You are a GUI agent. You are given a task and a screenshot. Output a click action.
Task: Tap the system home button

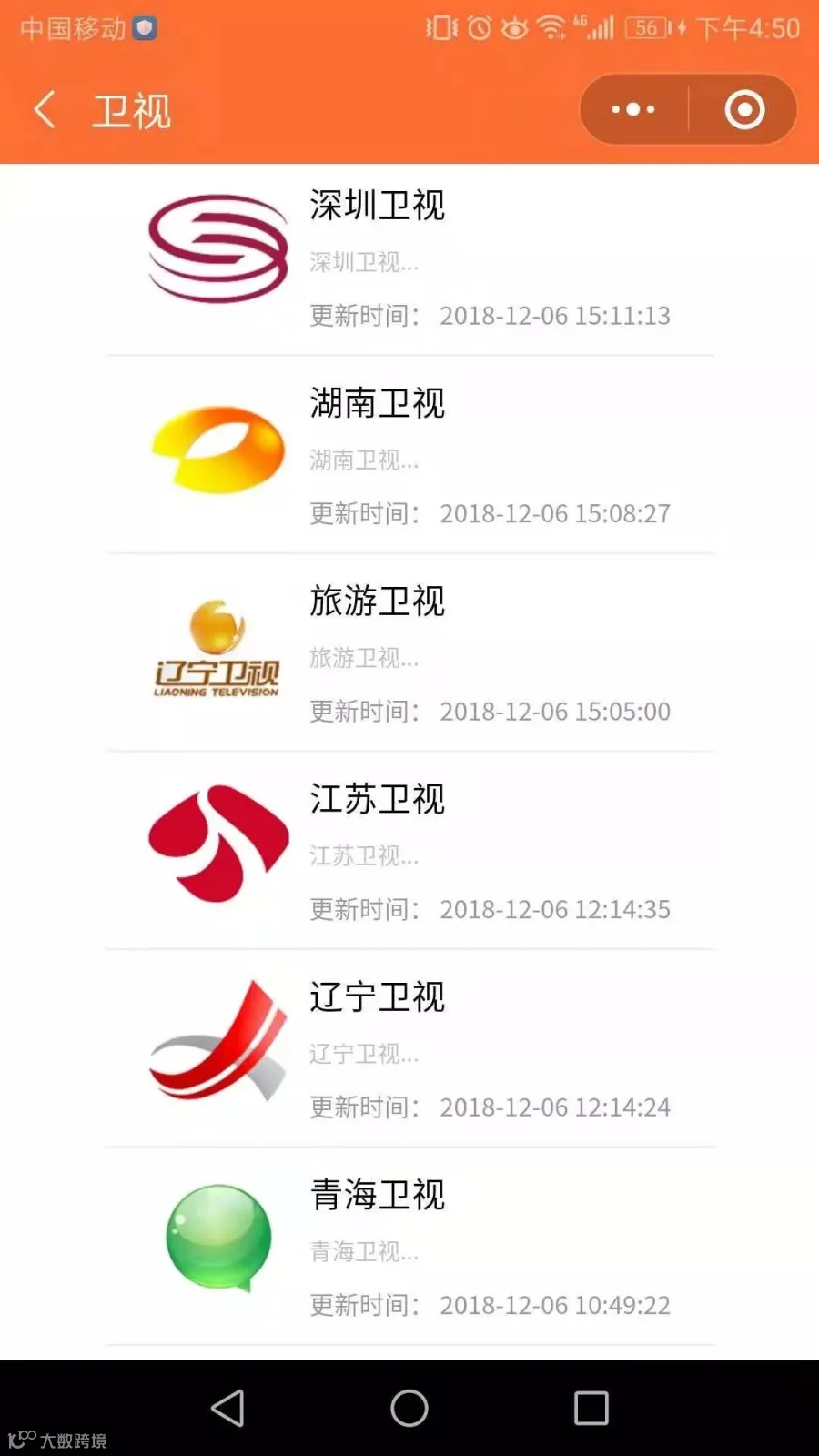pos(409,1408)
